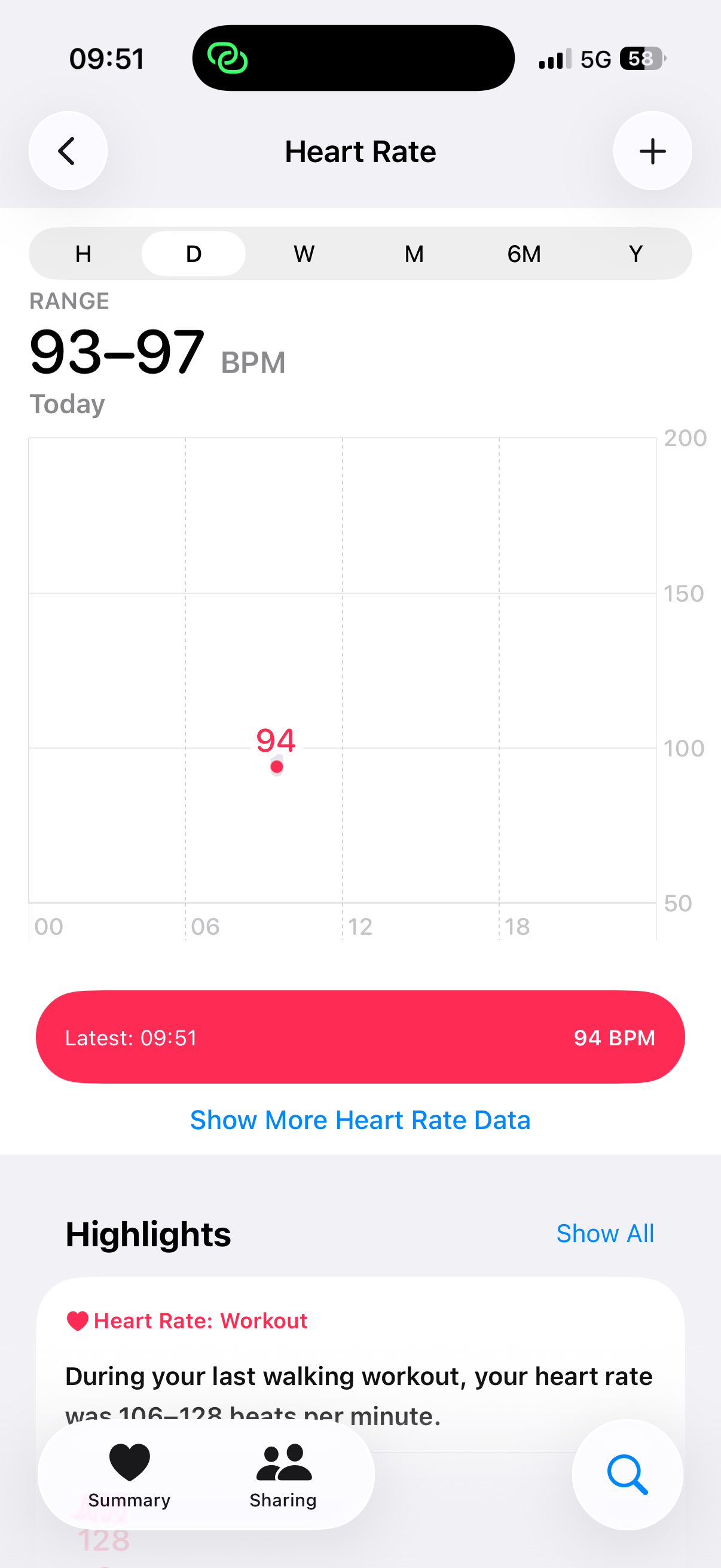Tap Show More Heart Rate Data
This screenshot has width=721, height=1568.
360,1120
